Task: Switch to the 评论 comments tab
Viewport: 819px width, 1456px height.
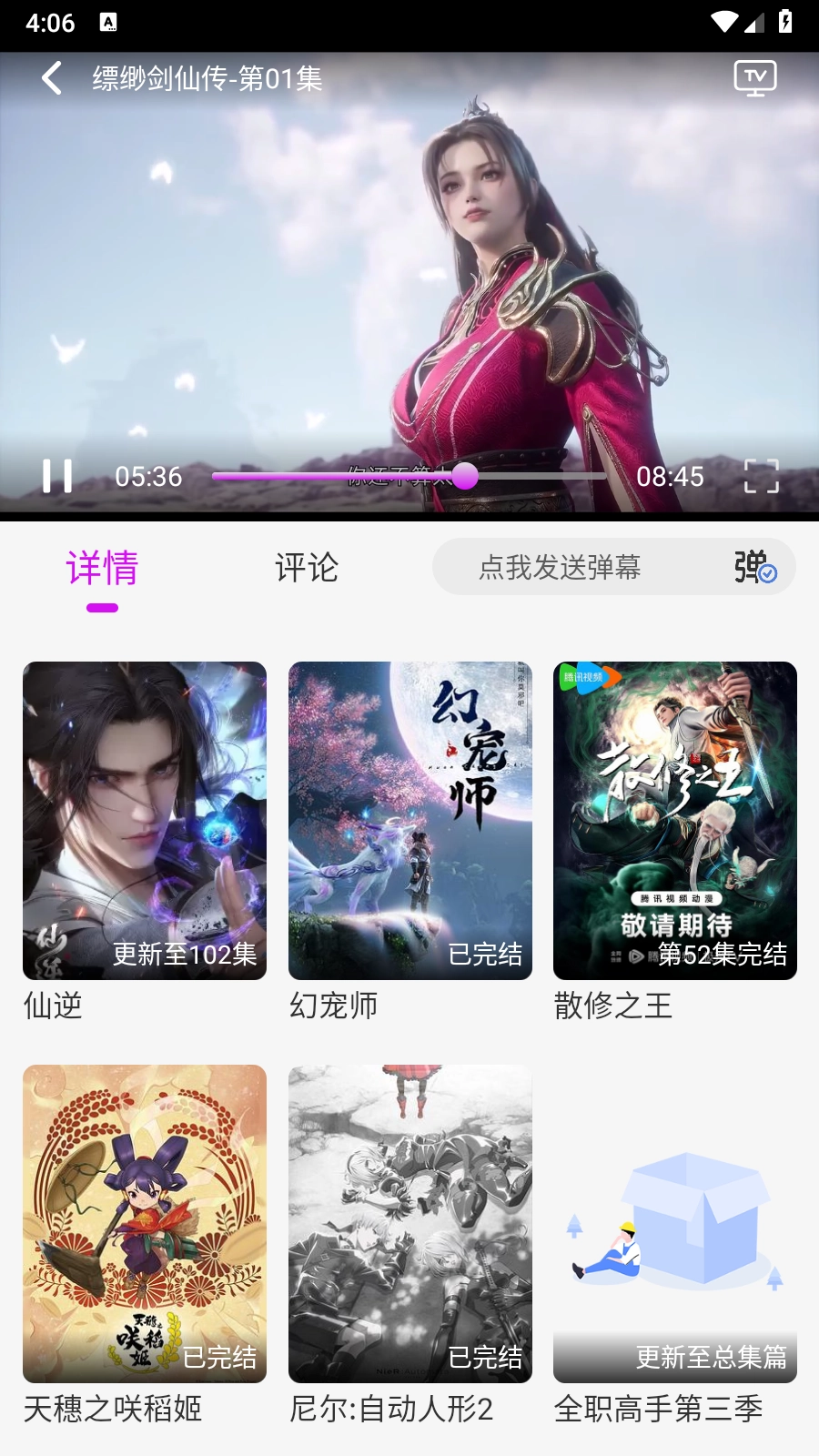Action: pyautogui.click(x=305, y=569)
